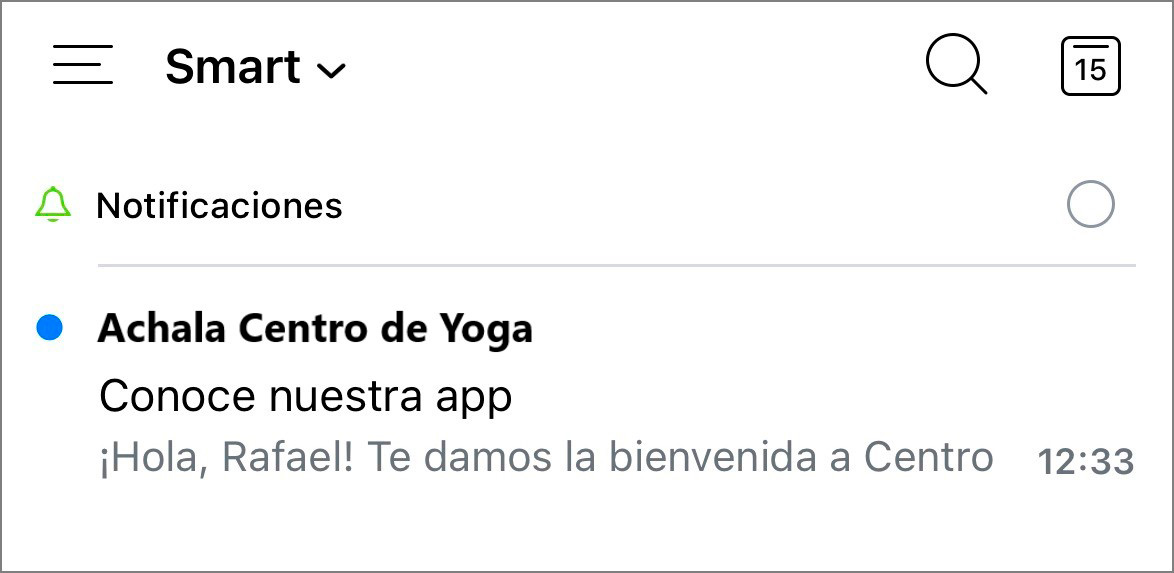Open the hamburger menu drawer
The height and width of the screenshot is (573, 1174).
pos(82,65)
